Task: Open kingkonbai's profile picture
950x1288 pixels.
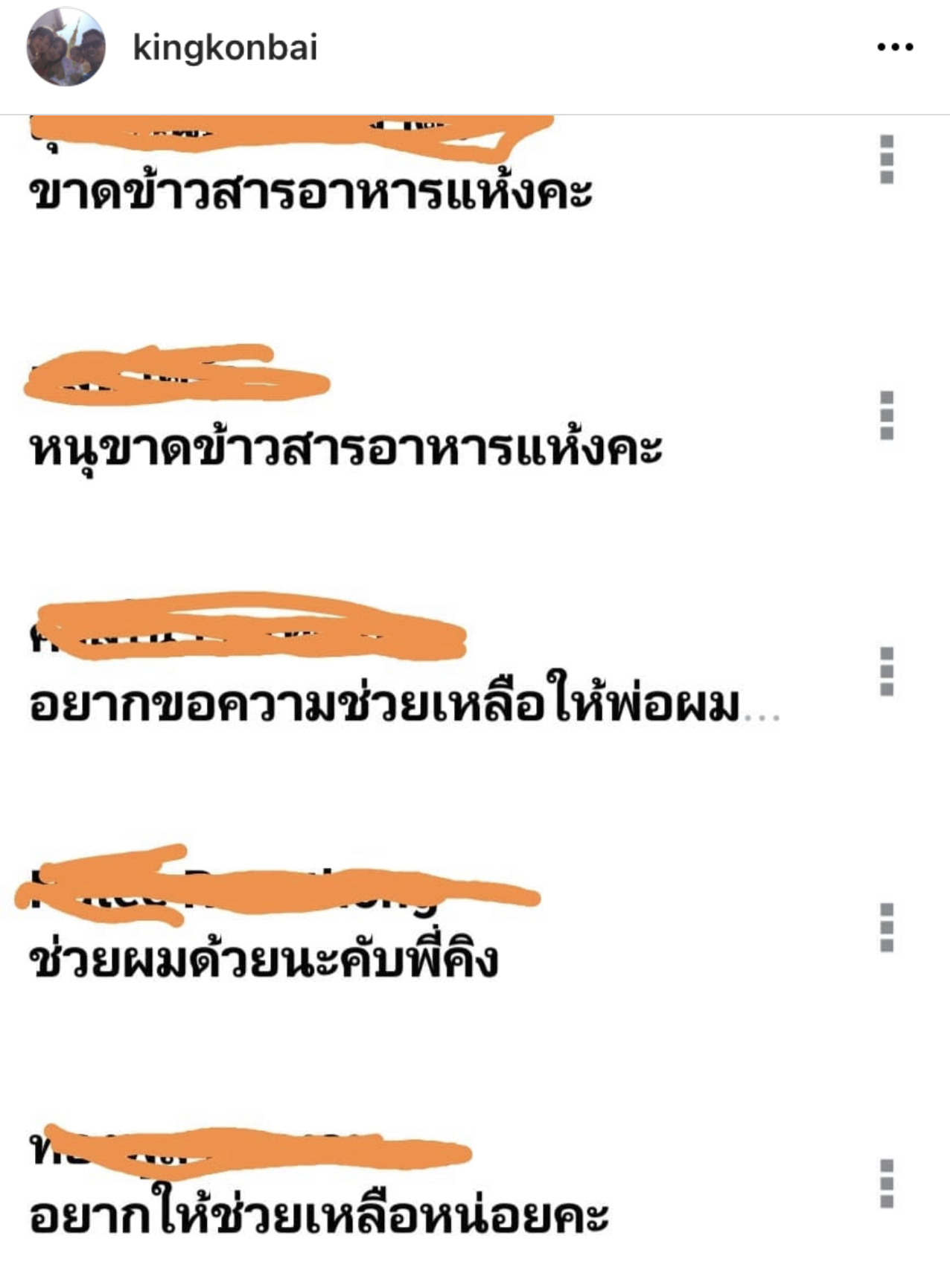Action: 66,48
